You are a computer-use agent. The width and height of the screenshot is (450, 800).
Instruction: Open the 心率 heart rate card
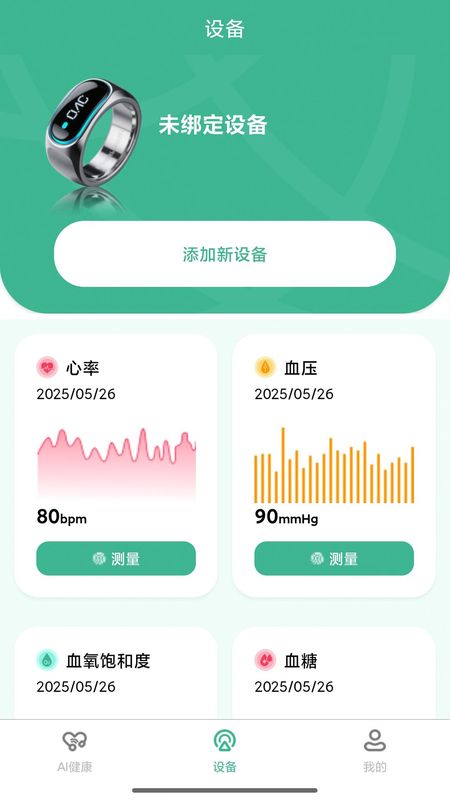(116, 465)
